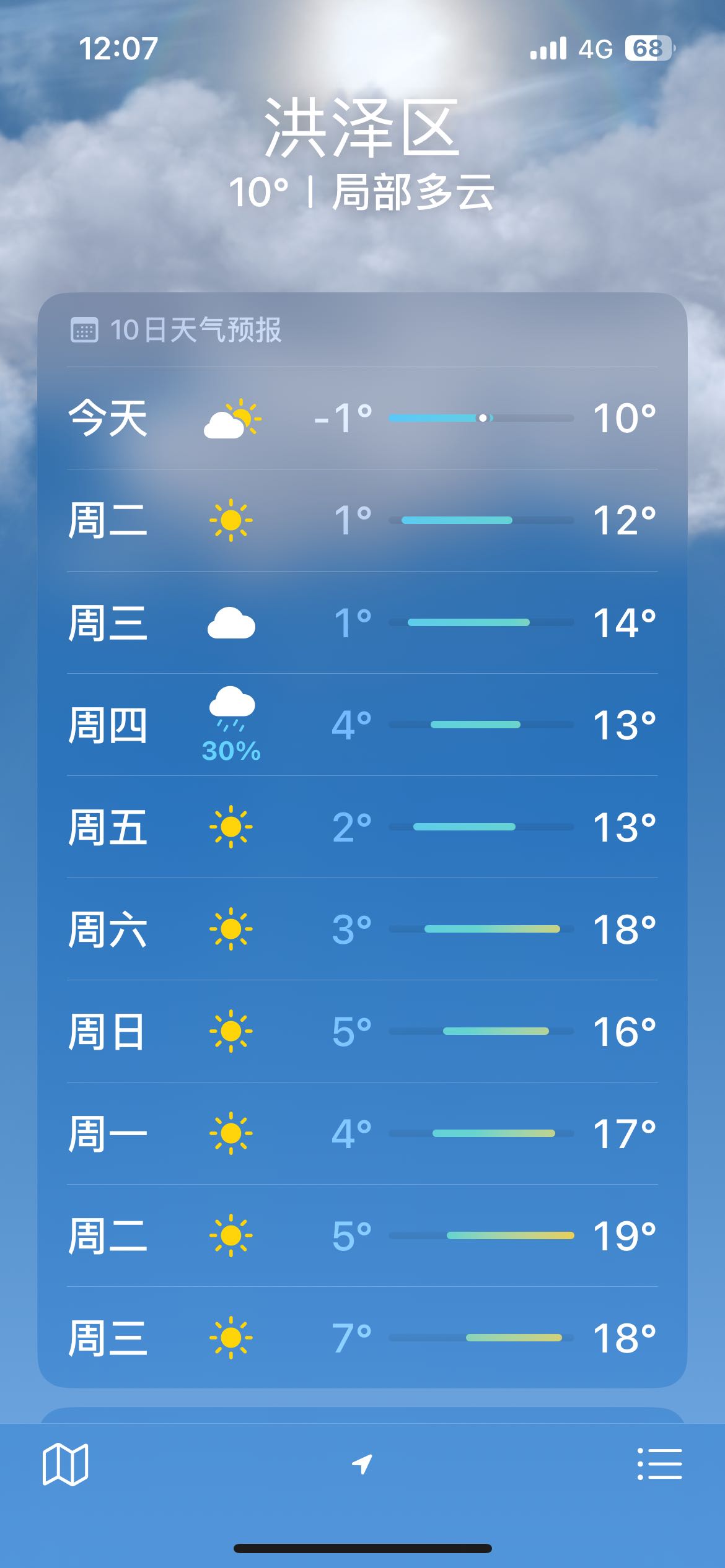725x1568 pixels.
Task: Open the saved locations list icon
Action: click(x=659, y=1465)
